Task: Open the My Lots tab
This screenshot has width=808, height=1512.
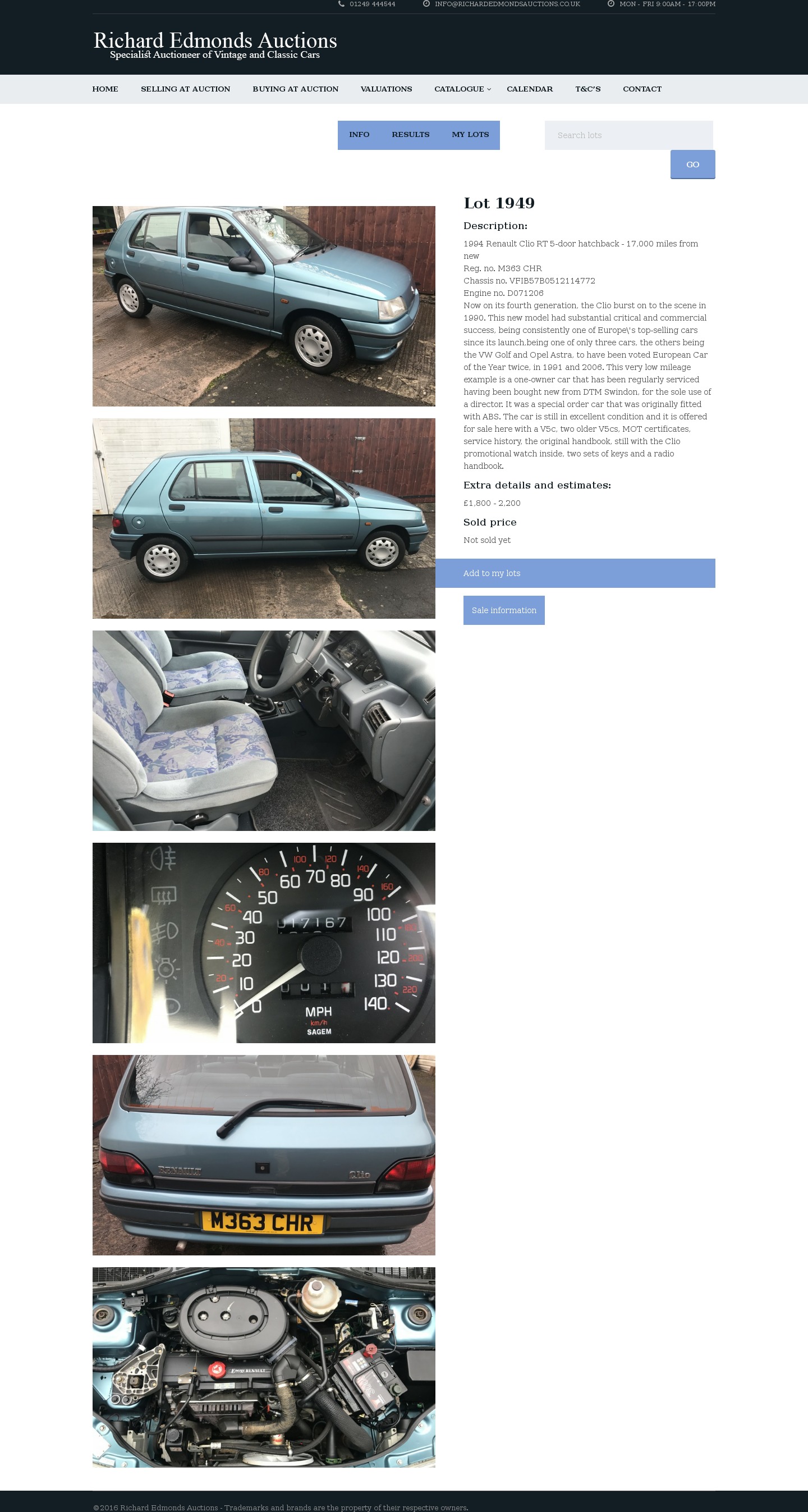Action: click(470, 135)
